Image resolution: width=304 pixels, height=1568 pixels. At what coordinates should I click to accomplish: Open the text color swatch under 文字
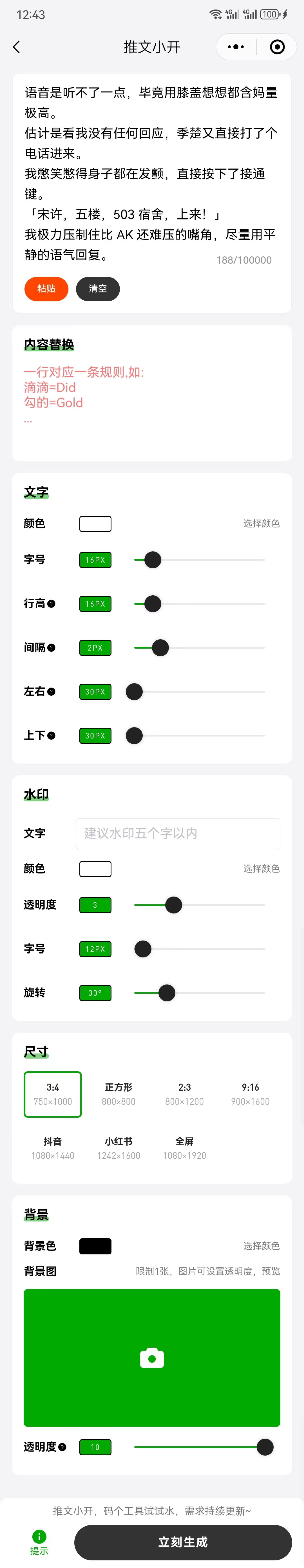[x=95, y=524]
